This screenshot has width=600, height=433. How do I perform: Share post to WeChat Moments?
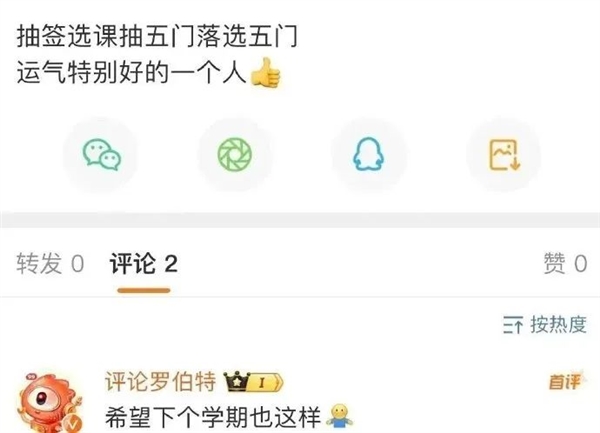(x=234, y=154)
